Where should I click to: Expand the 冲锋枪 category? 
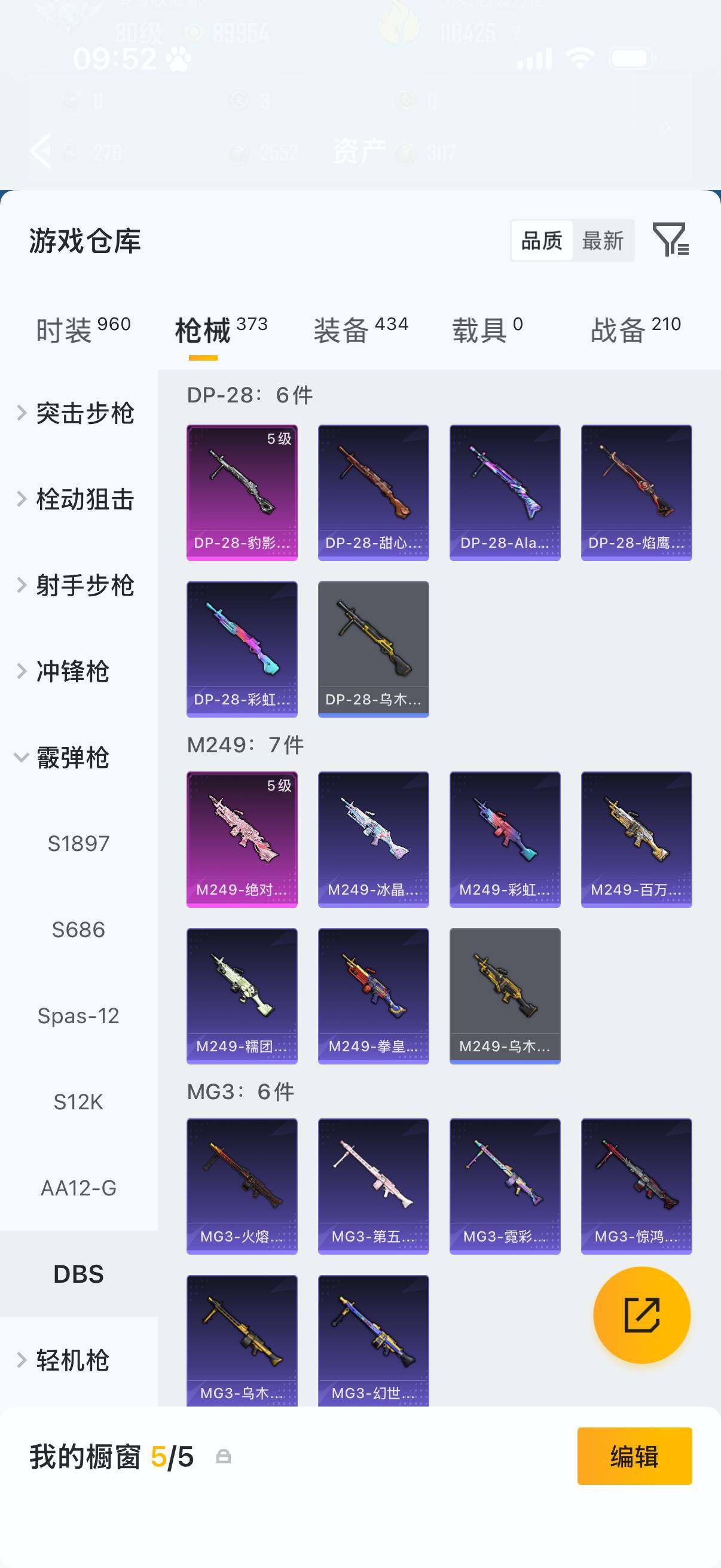tap(72, 672)
